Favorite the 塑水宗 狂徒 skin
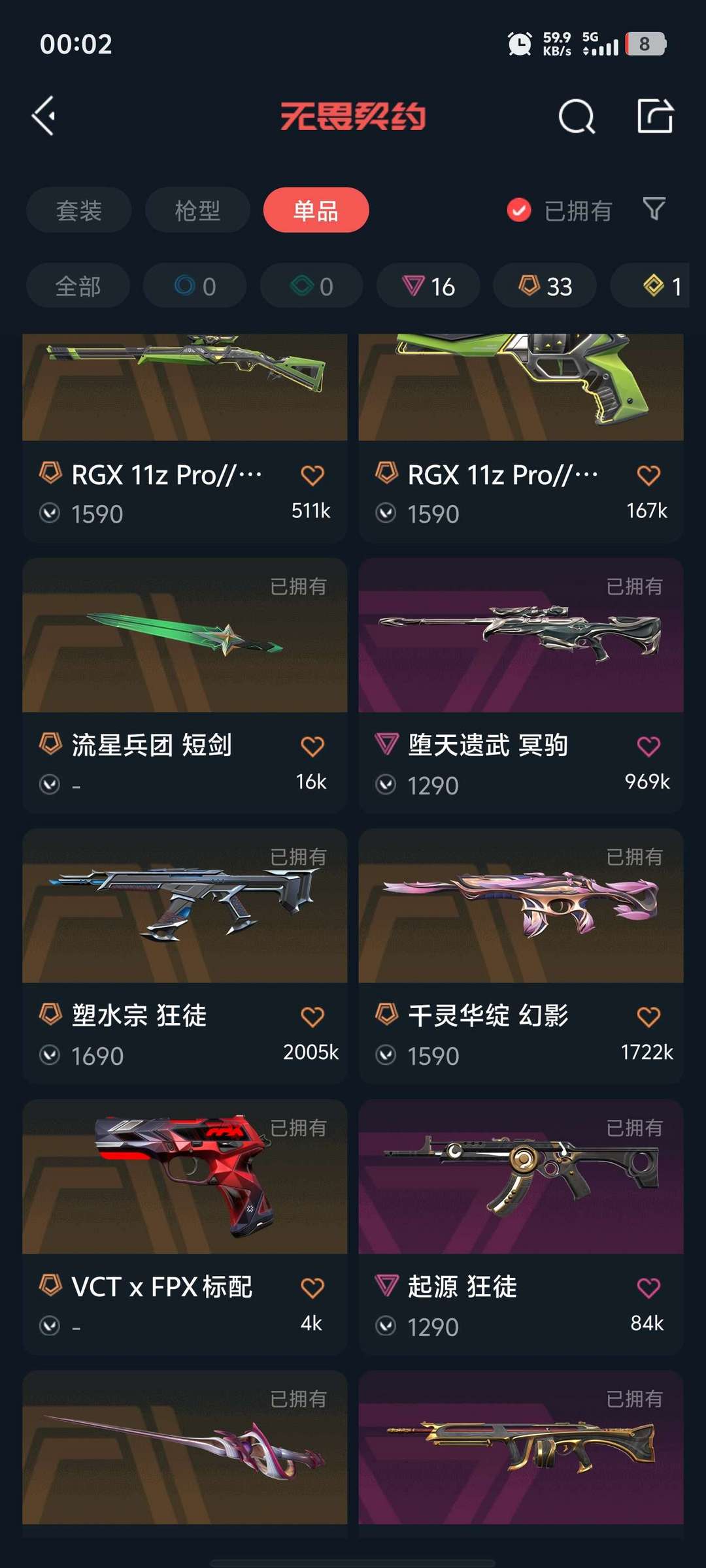Image resolution: width=706 pixels, height=1568 pixels. (312, 1017)
